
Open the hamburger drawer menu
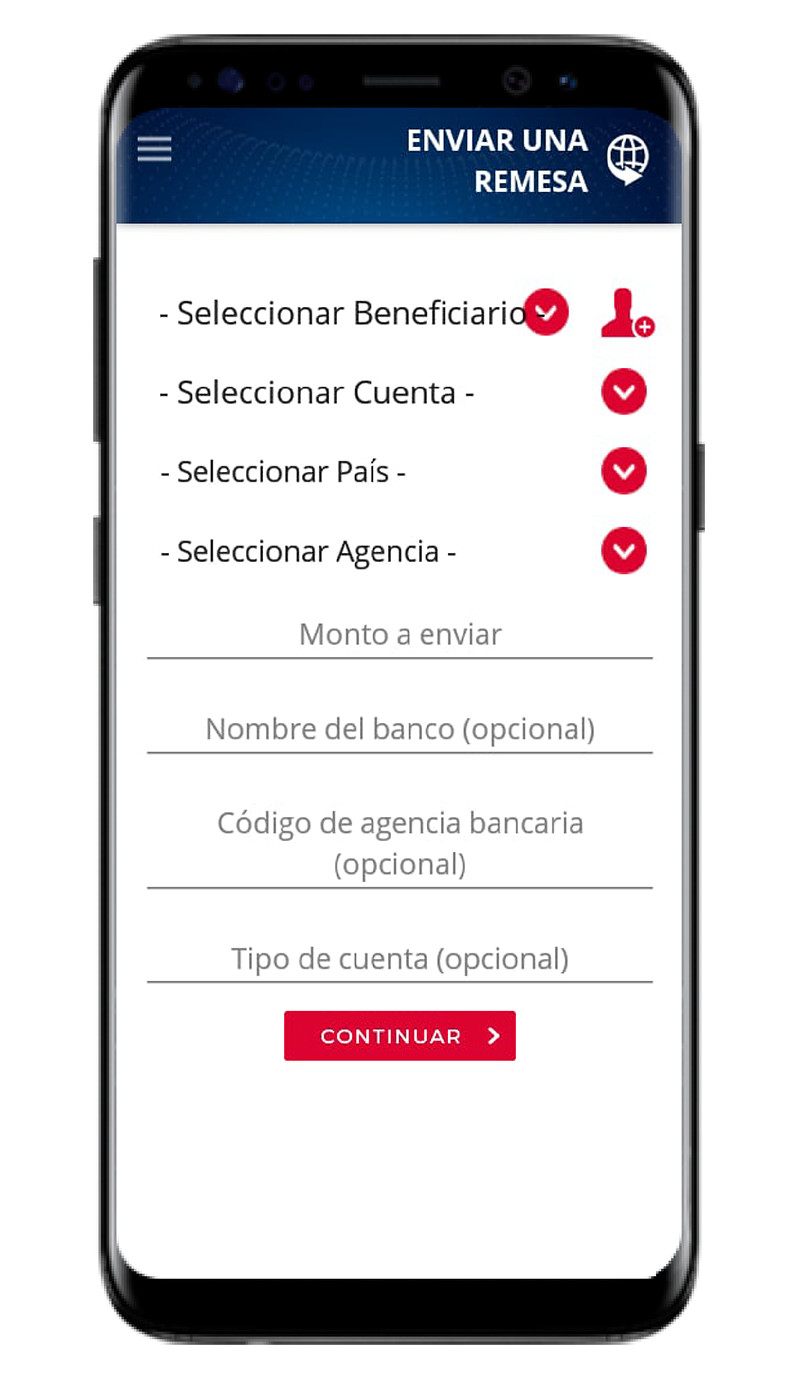coord(154,149)
